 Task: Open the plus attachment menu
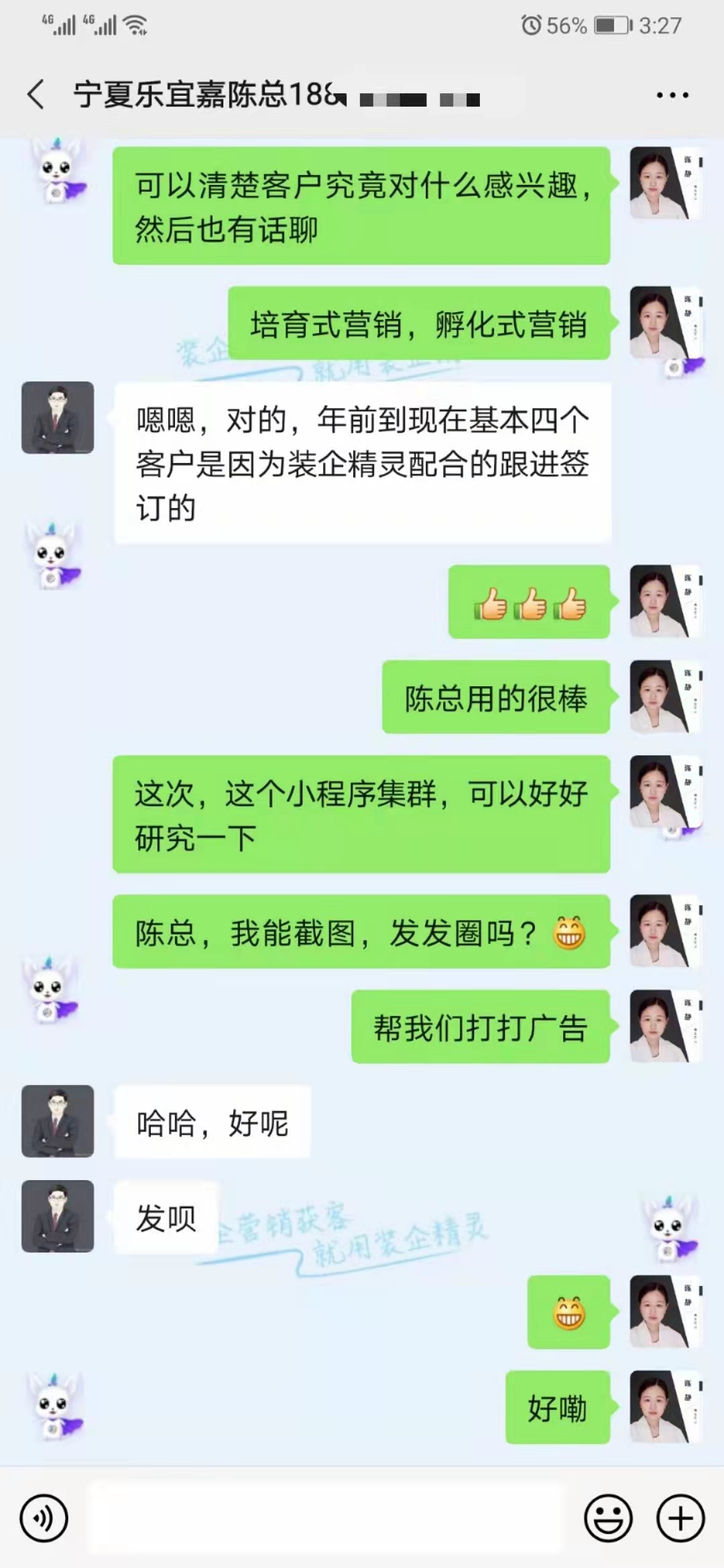pyautogui.click(x=680, y=1518)
